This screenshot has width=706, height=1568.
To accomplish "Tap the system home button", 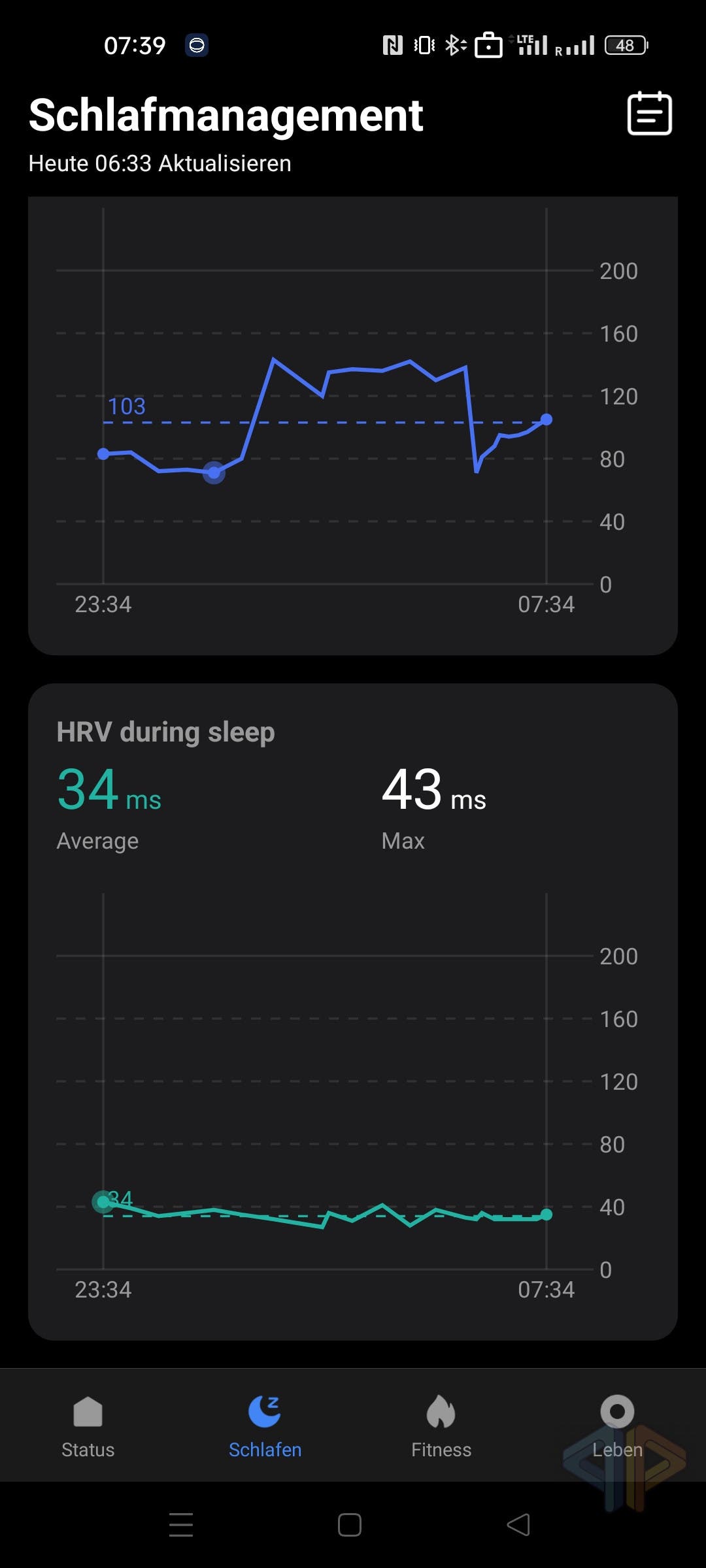I will click(x=350, y=1525).
